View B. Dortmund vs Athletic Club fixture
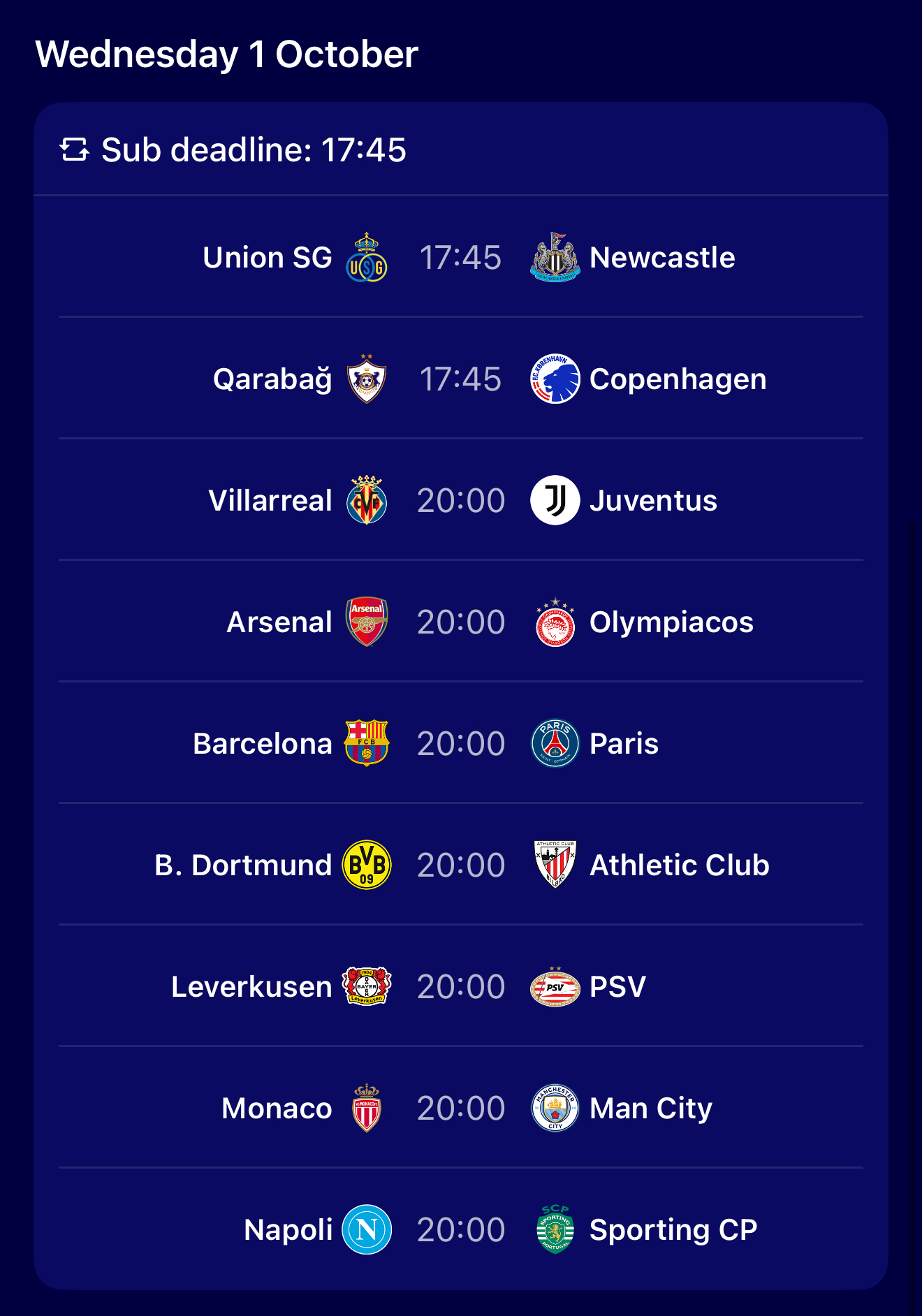922x1316 pixels. (x=460, y=865)
